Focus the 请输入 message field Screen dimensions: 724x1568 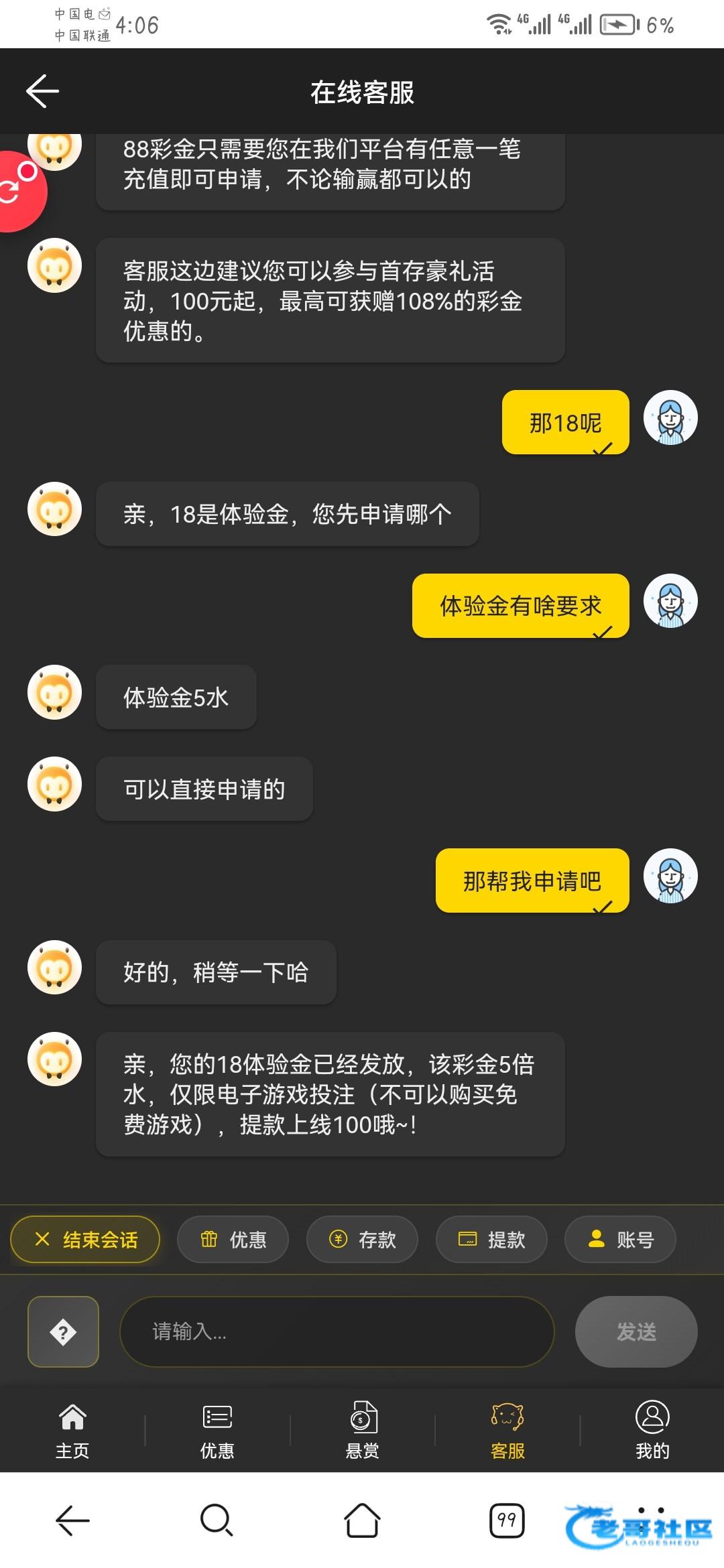click(x=337, y=1331)
